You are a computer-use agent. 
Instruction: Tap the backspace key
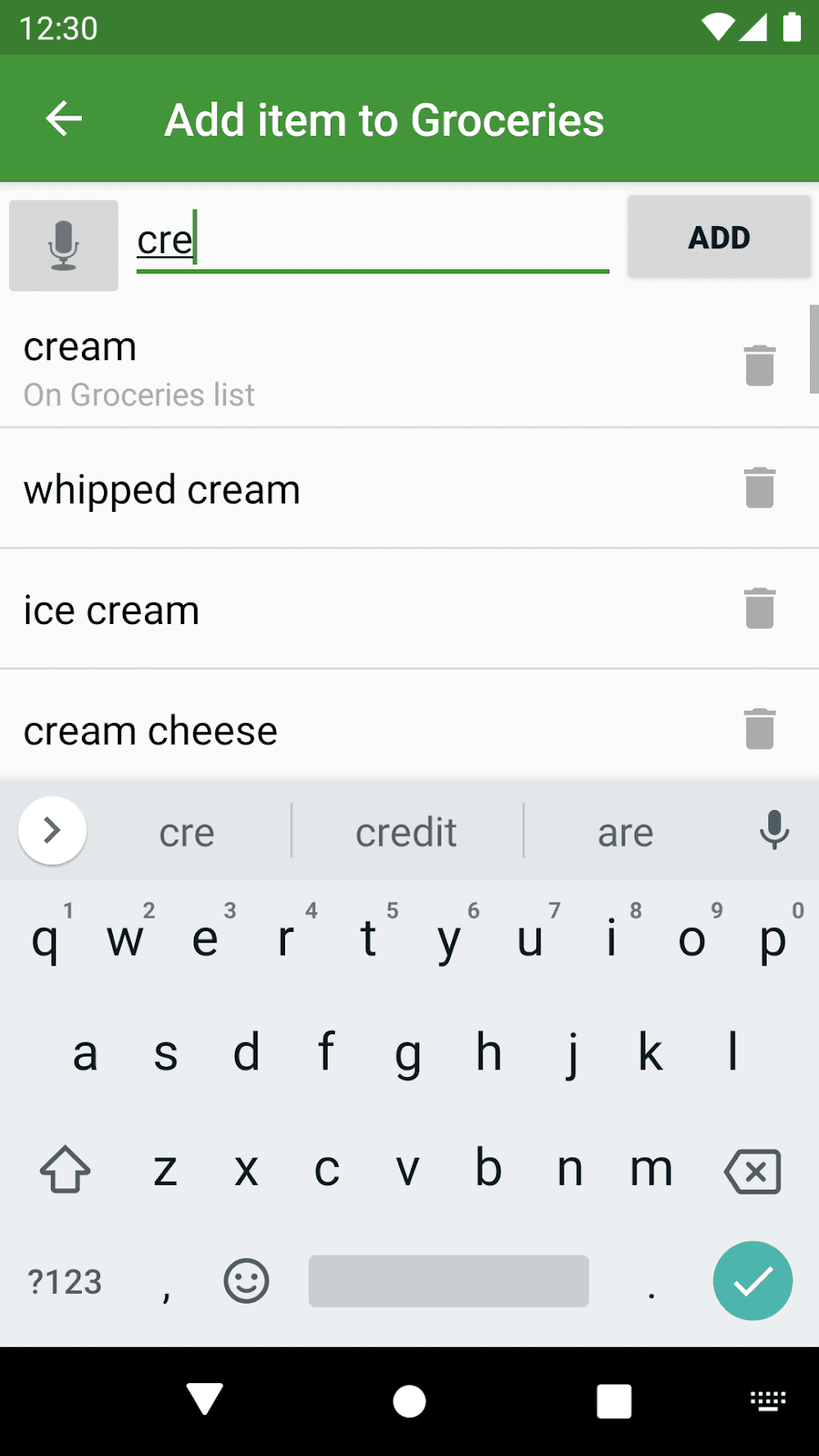[x=752, y=1170]
